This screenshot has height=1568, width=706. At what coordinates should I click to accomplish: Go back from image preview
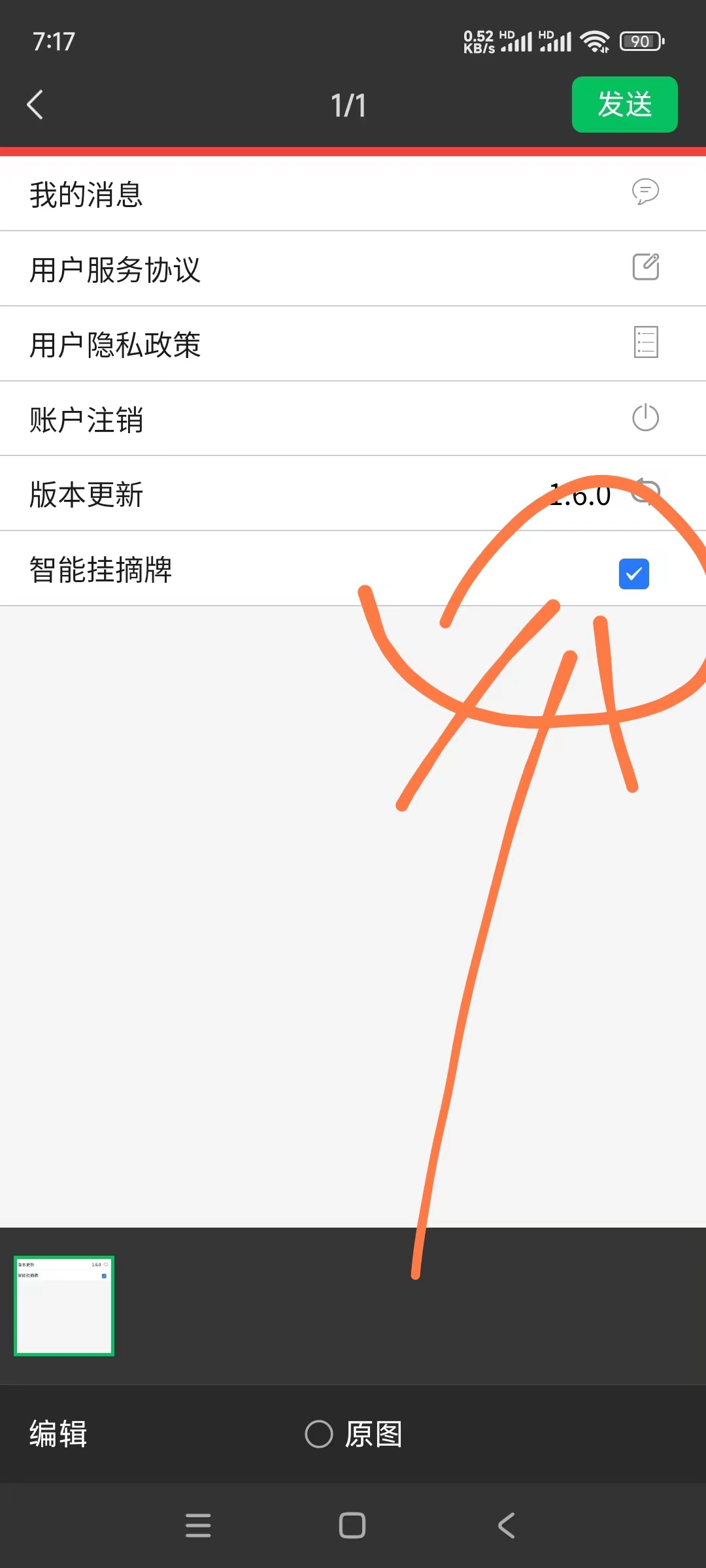tap(35, 105)
